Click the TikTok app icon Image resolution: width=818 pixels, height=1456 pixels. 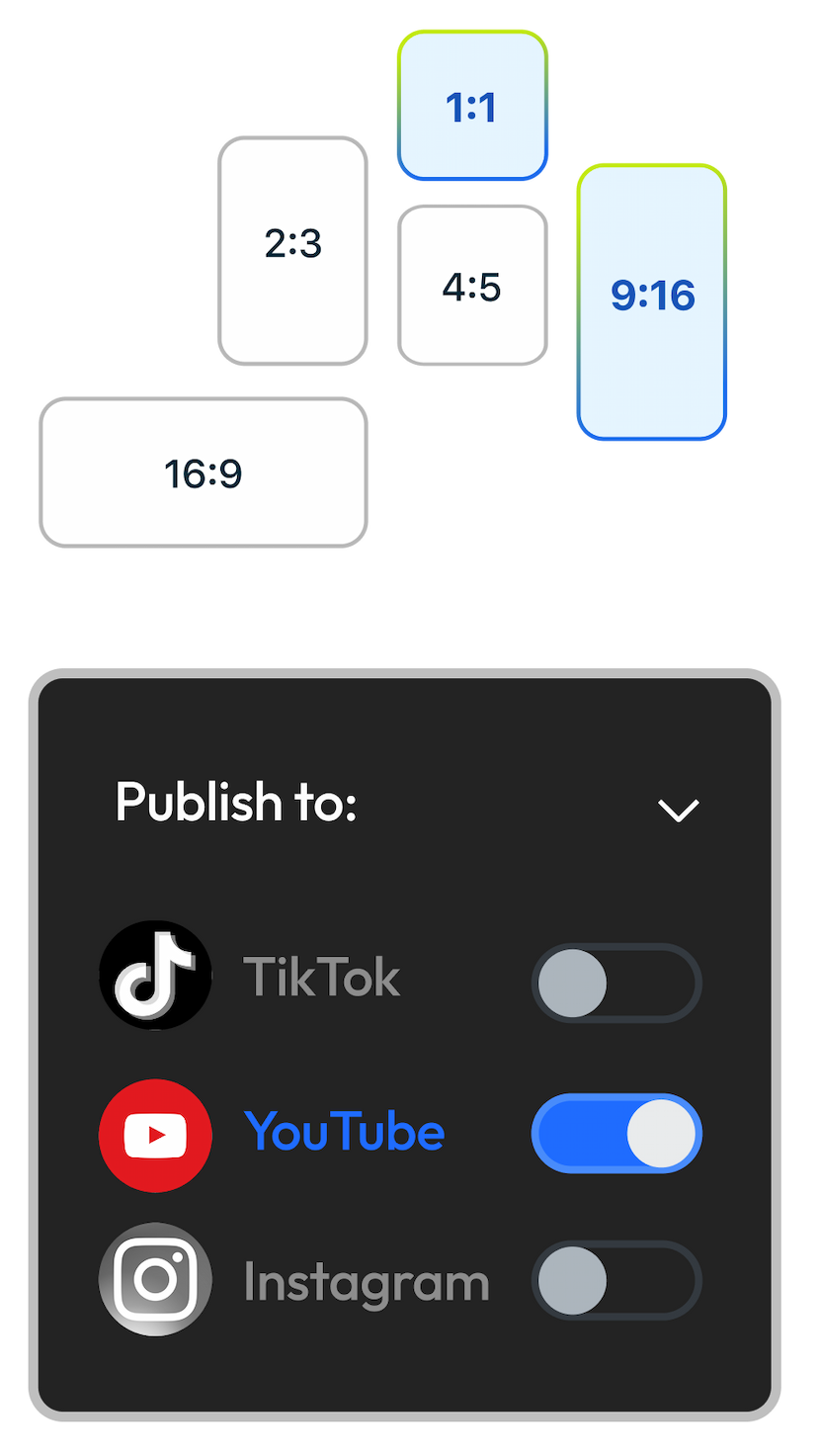click(155, 974)
